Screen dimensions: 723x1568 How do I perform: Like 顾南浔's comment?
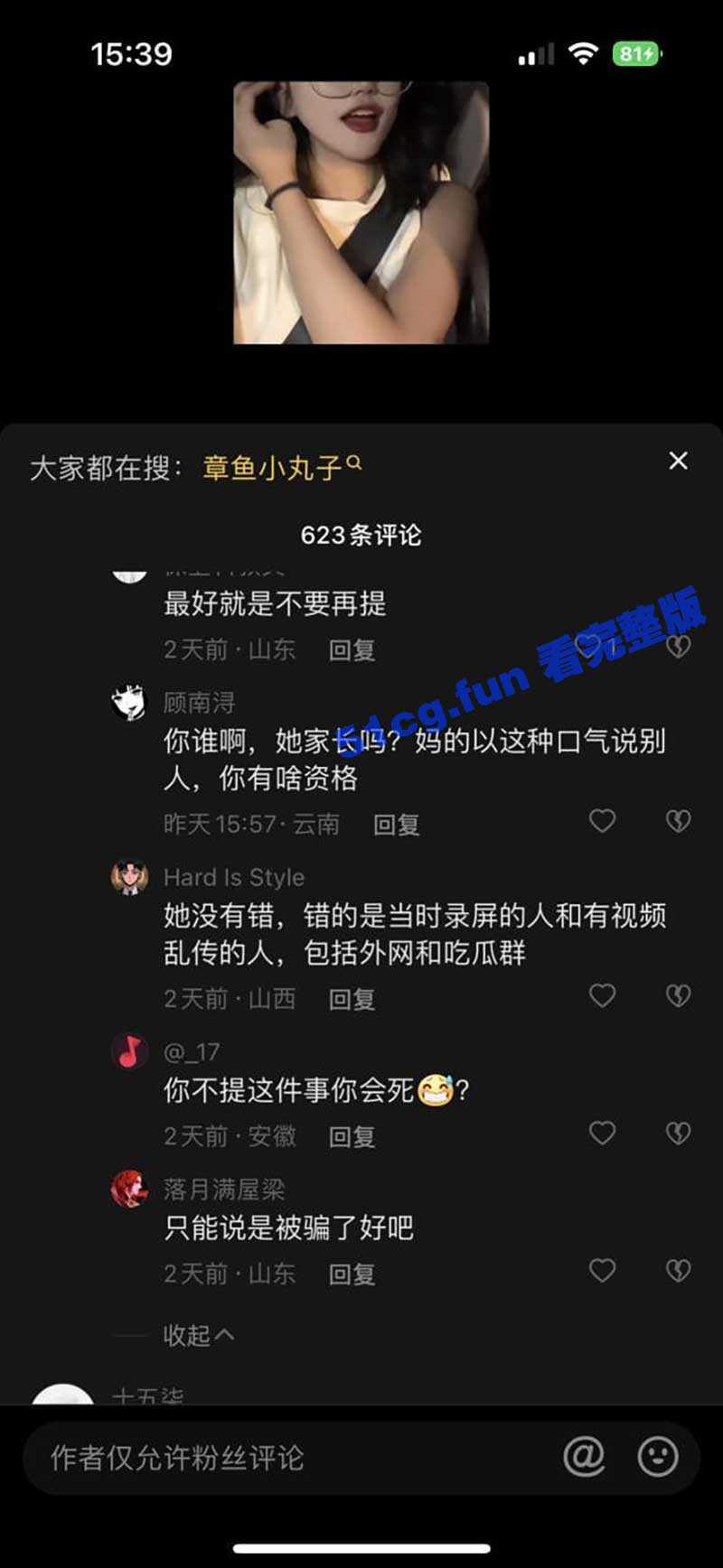(602, 821)
